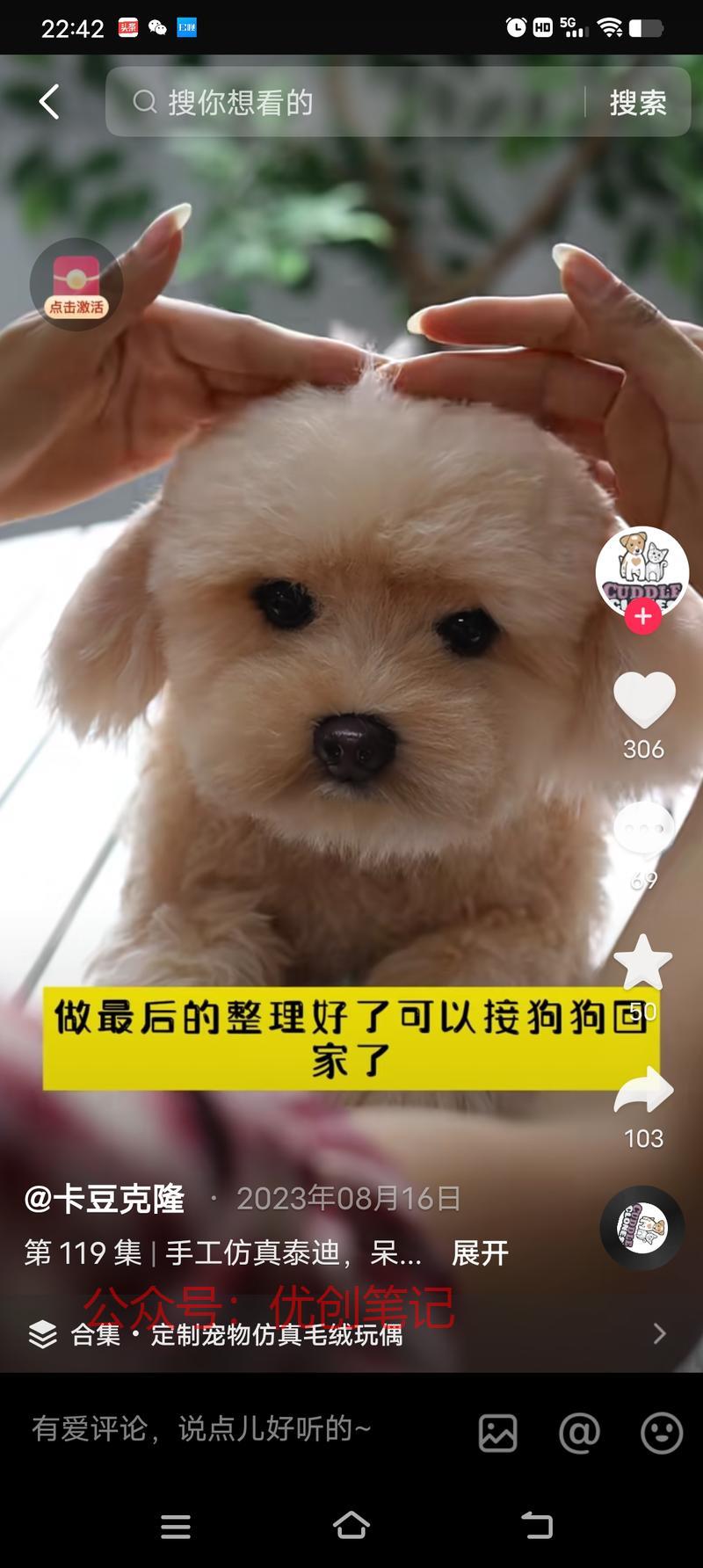The width and height of the screenshot is (703, 1568).
Task: Open the @卡豆克隆 profile
Action: (x=105, y=1199)
